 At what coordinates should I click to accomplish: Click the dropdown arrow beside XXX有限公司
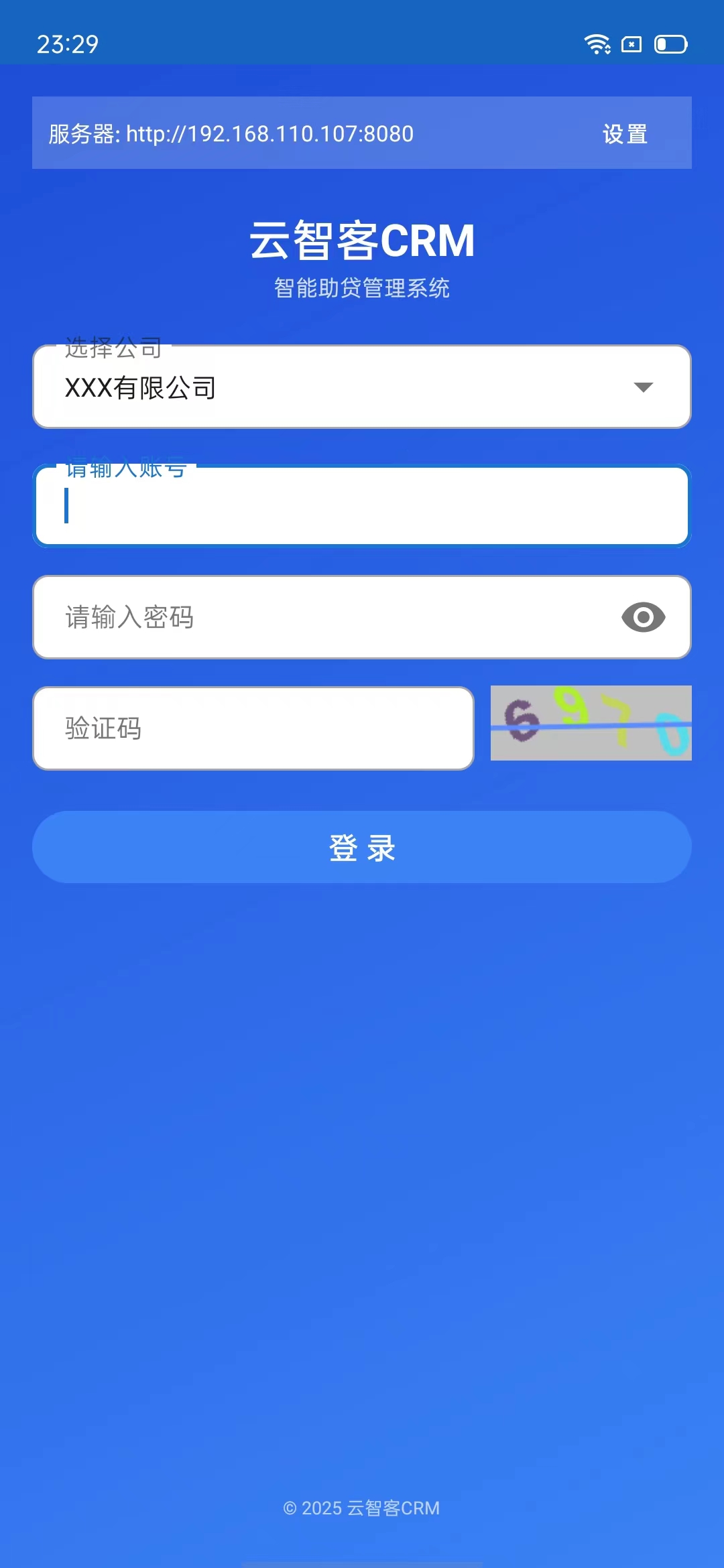642,387
